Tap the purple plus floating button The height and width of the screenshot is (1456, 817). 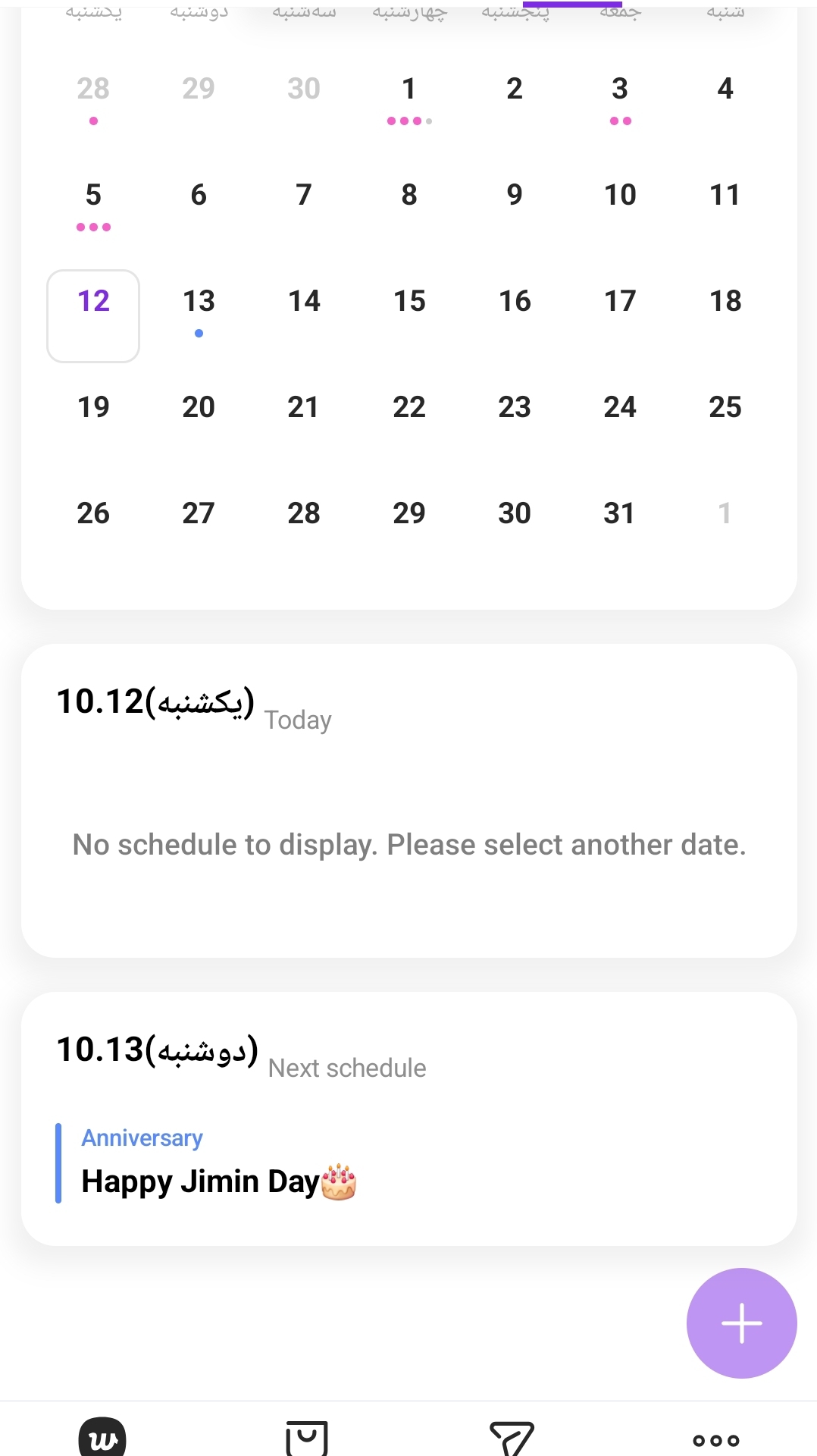click(x=741, y=1323)
